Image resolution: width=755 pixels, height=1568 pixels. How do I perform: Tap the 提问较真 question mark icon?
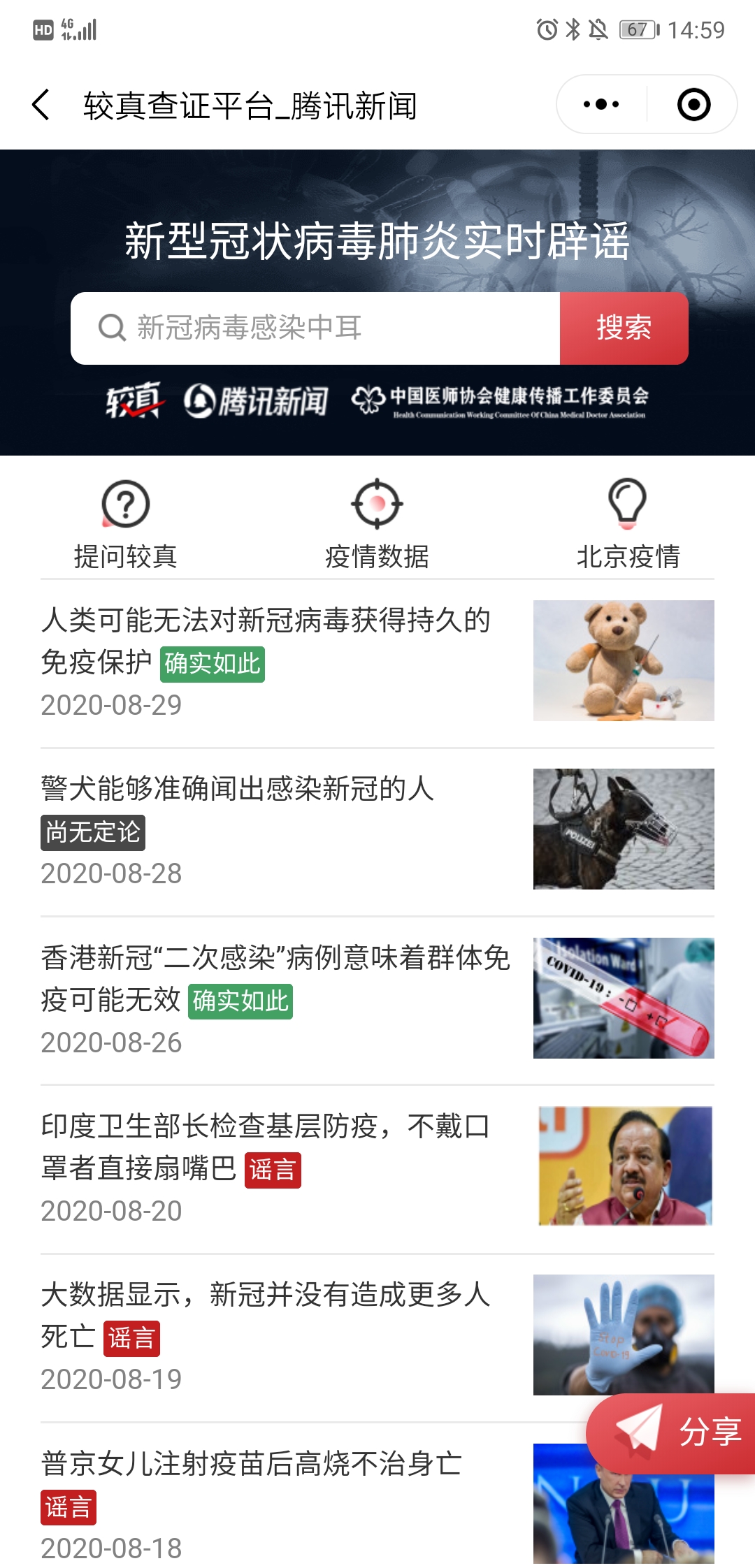[124, 504]
